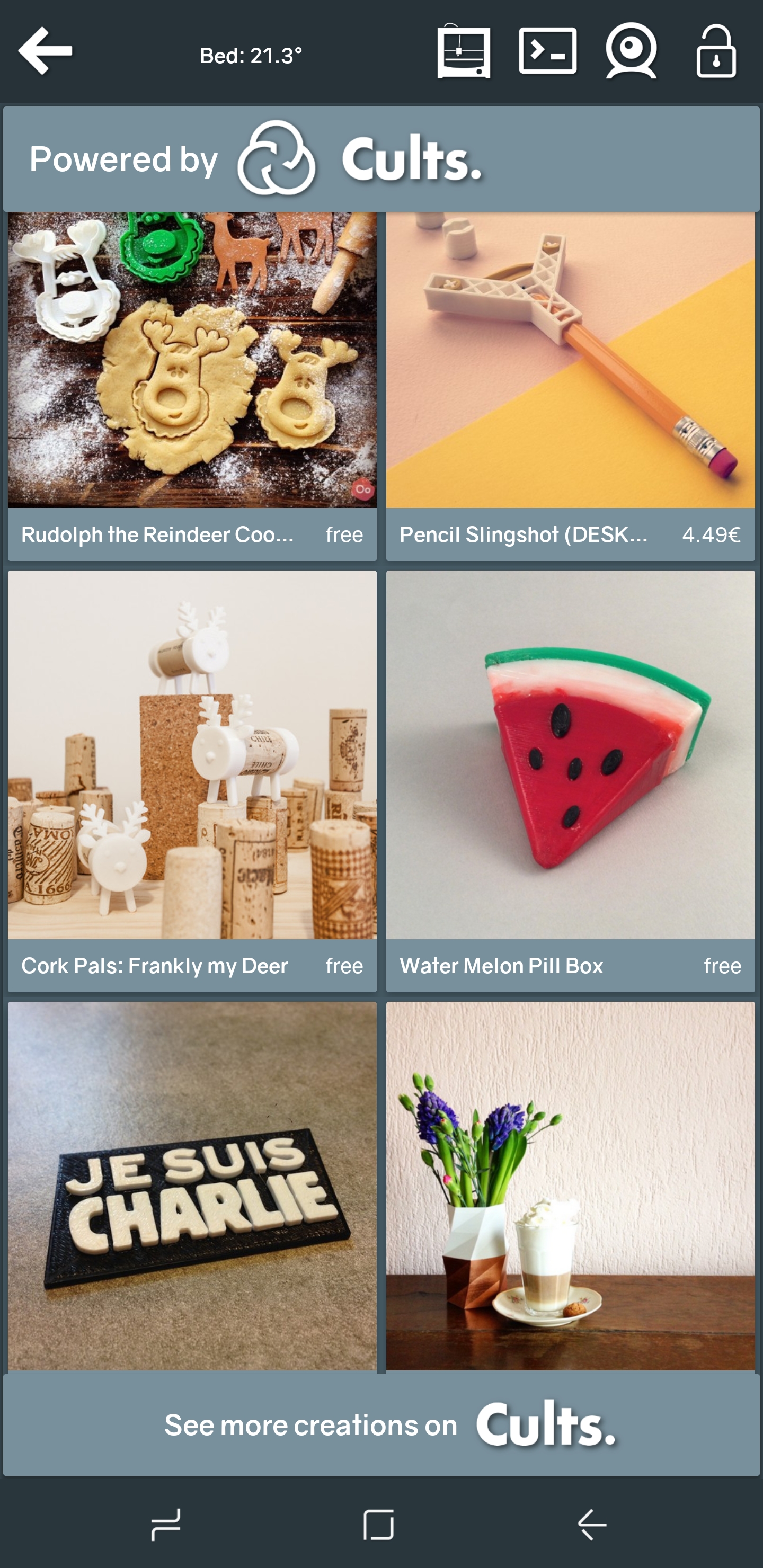Viewport: 763px width, 1568px height.
Task: Tap See more creations on Cults
Action: tap(381, 1424)
